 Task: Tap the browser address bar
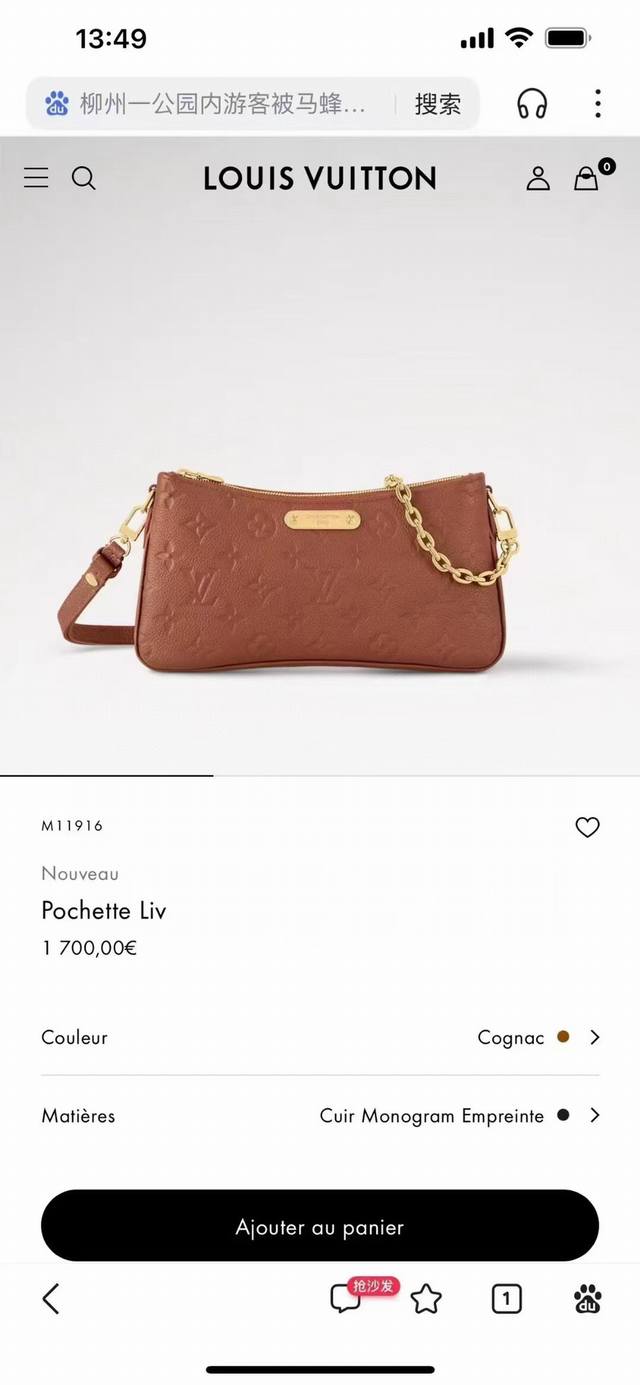220,103
